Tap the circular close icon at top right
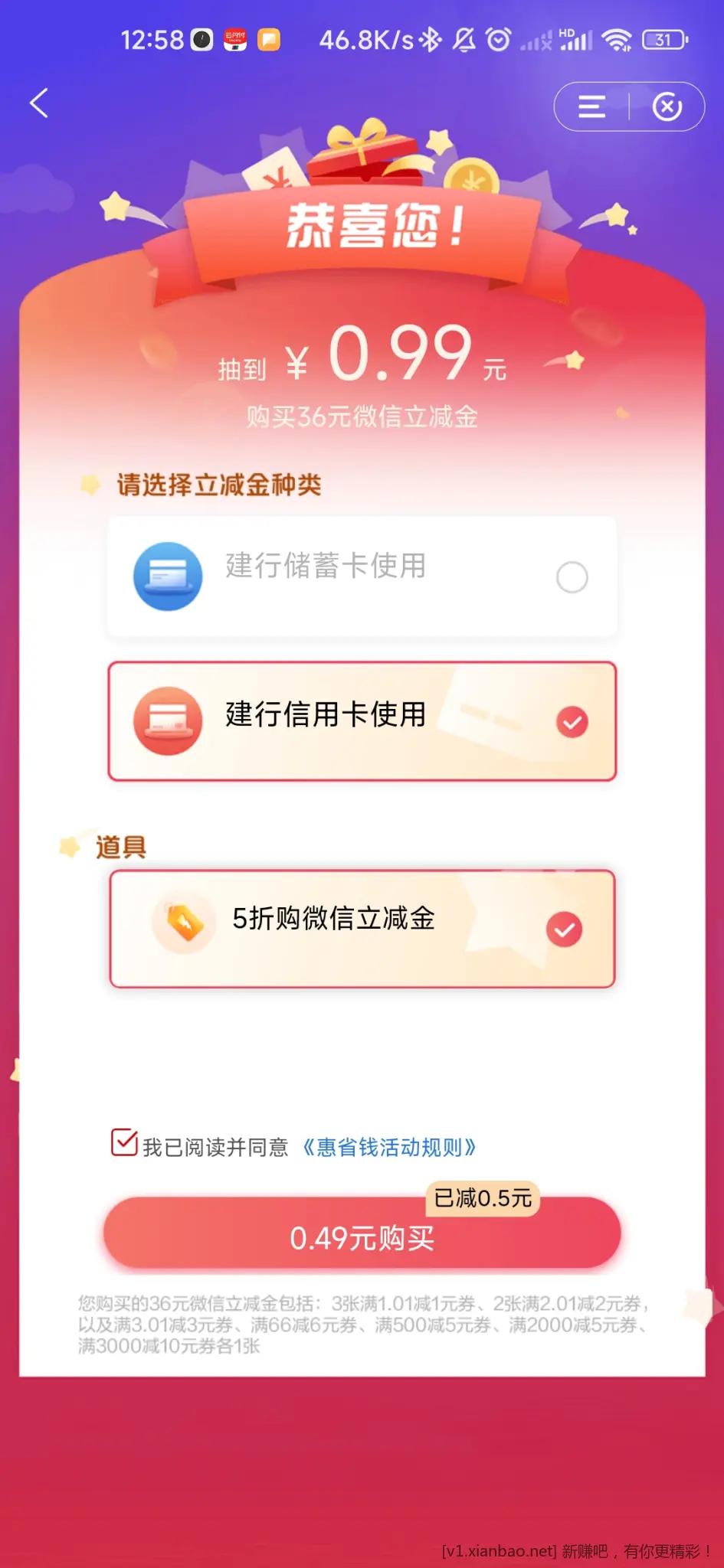 (x=667, y=106)
